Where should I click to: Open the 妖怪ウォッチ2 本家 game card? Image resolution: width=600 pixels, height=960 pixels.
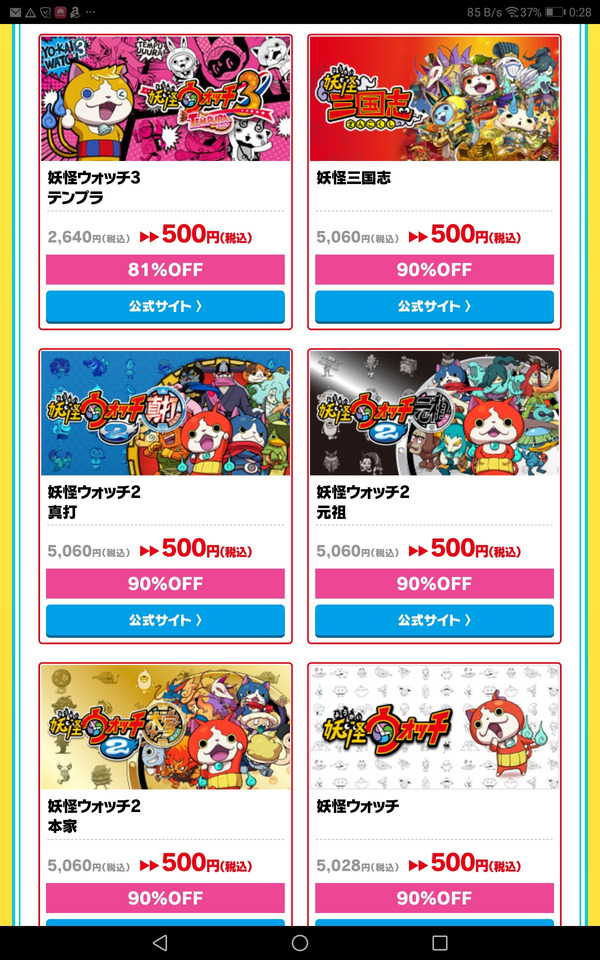(165, 793)
